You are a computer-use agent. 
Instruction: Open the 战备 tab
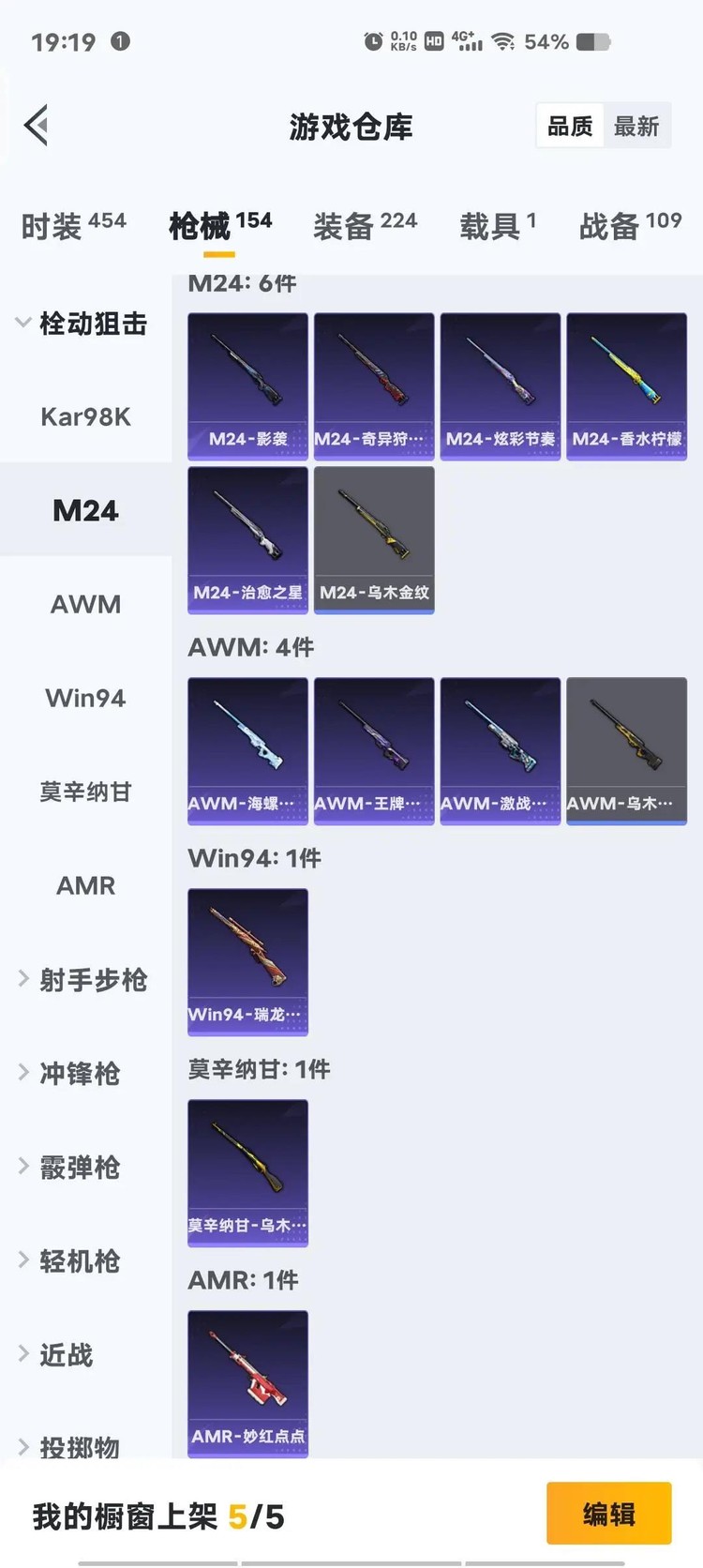pos(630,225)
